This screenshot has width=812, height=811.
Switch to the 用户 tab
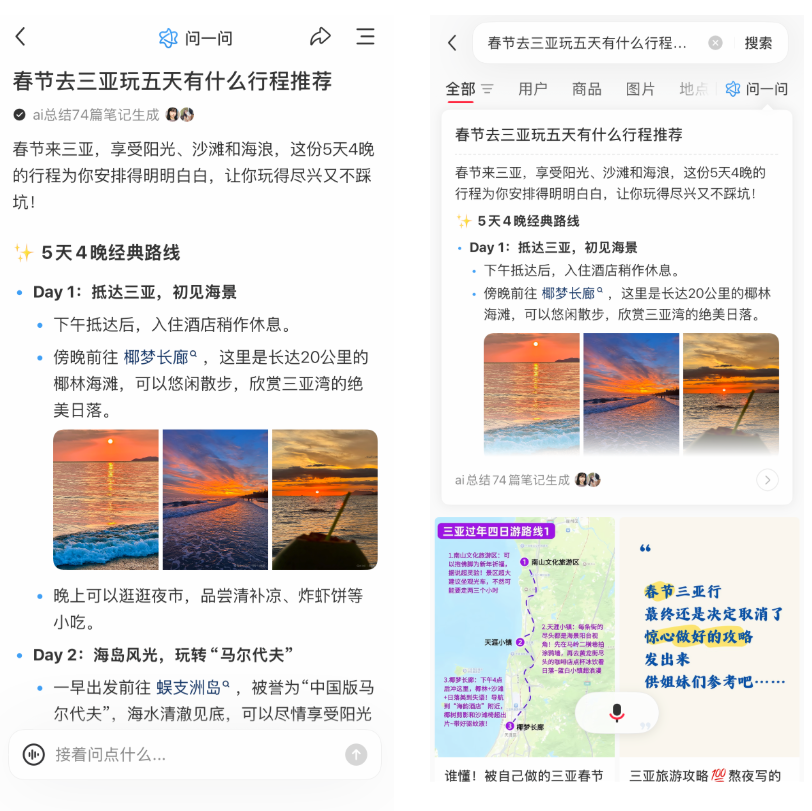(533, 89)
